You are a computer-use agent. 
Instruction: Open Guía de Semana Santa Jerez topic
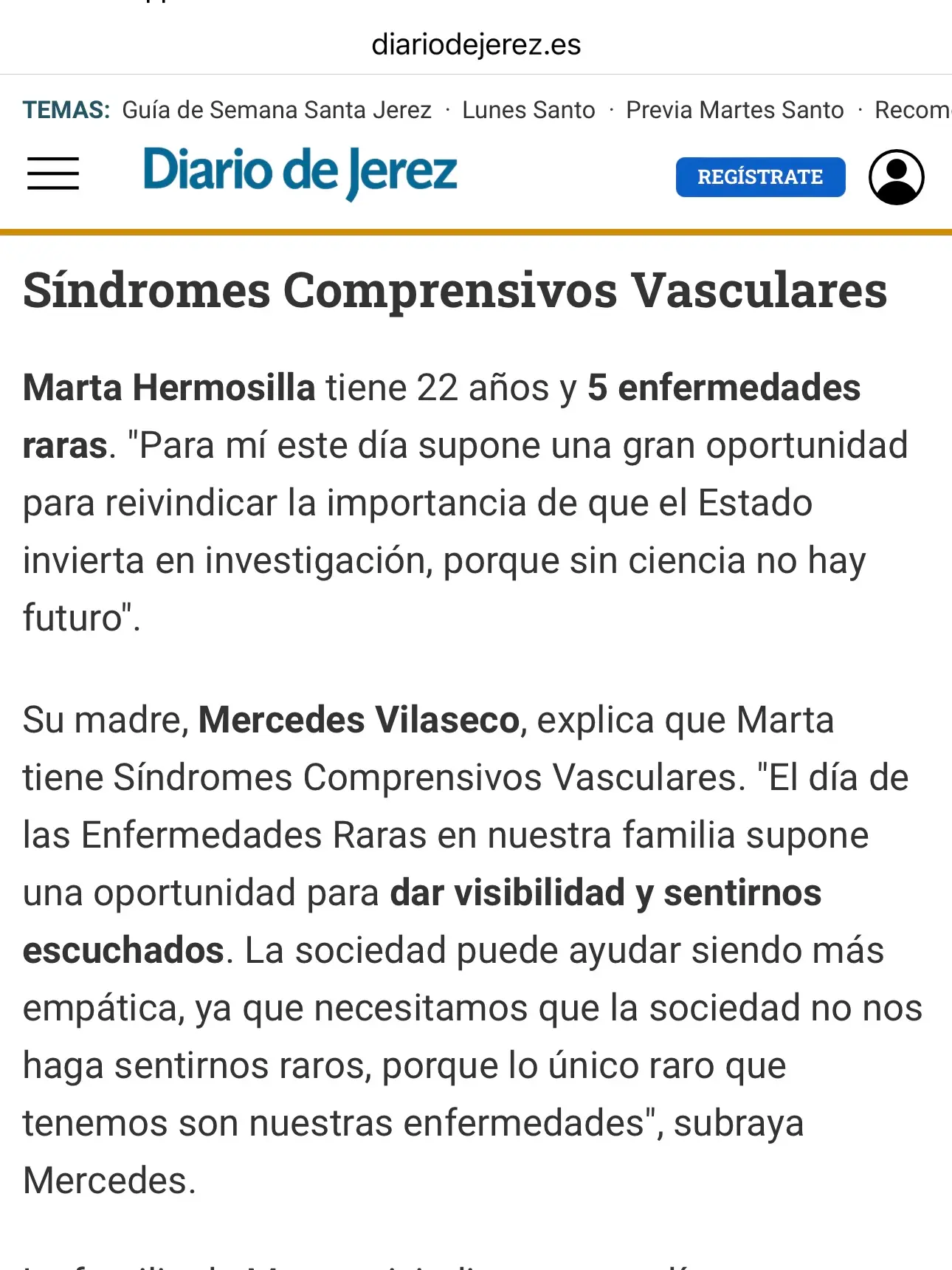[x=276, y=110]
